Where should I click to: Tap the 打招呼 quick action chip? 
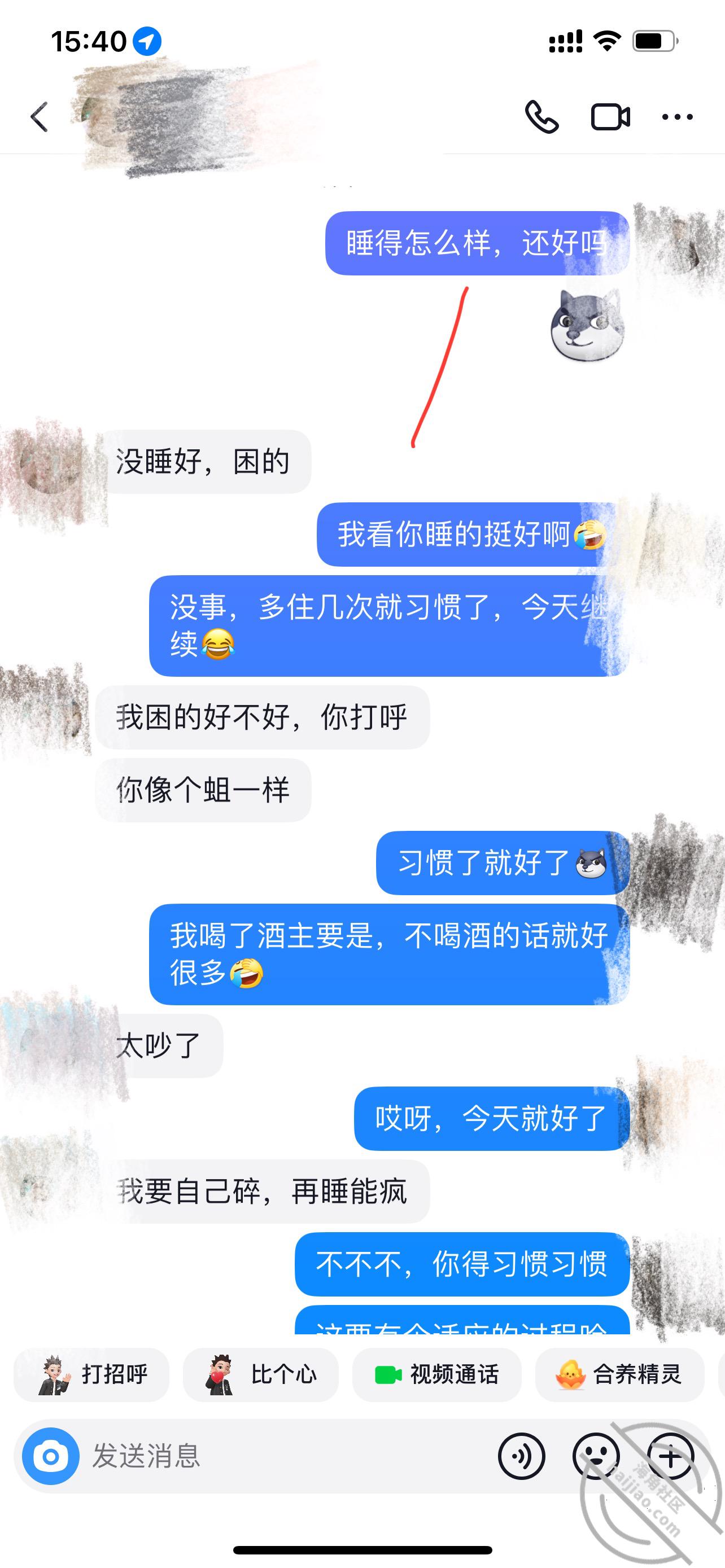point(91,1374)
